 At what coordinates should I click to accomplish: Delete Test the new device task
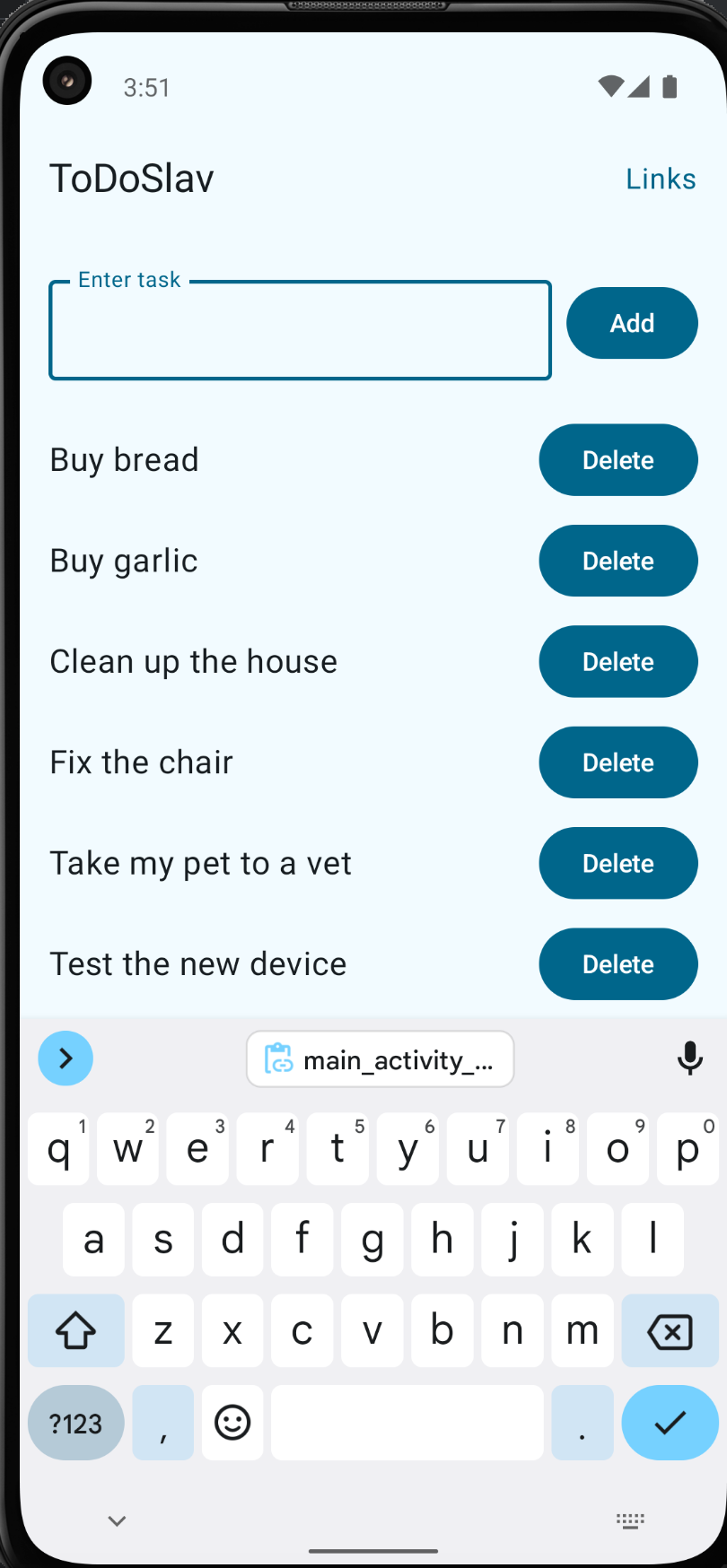[x=618, y=964]
